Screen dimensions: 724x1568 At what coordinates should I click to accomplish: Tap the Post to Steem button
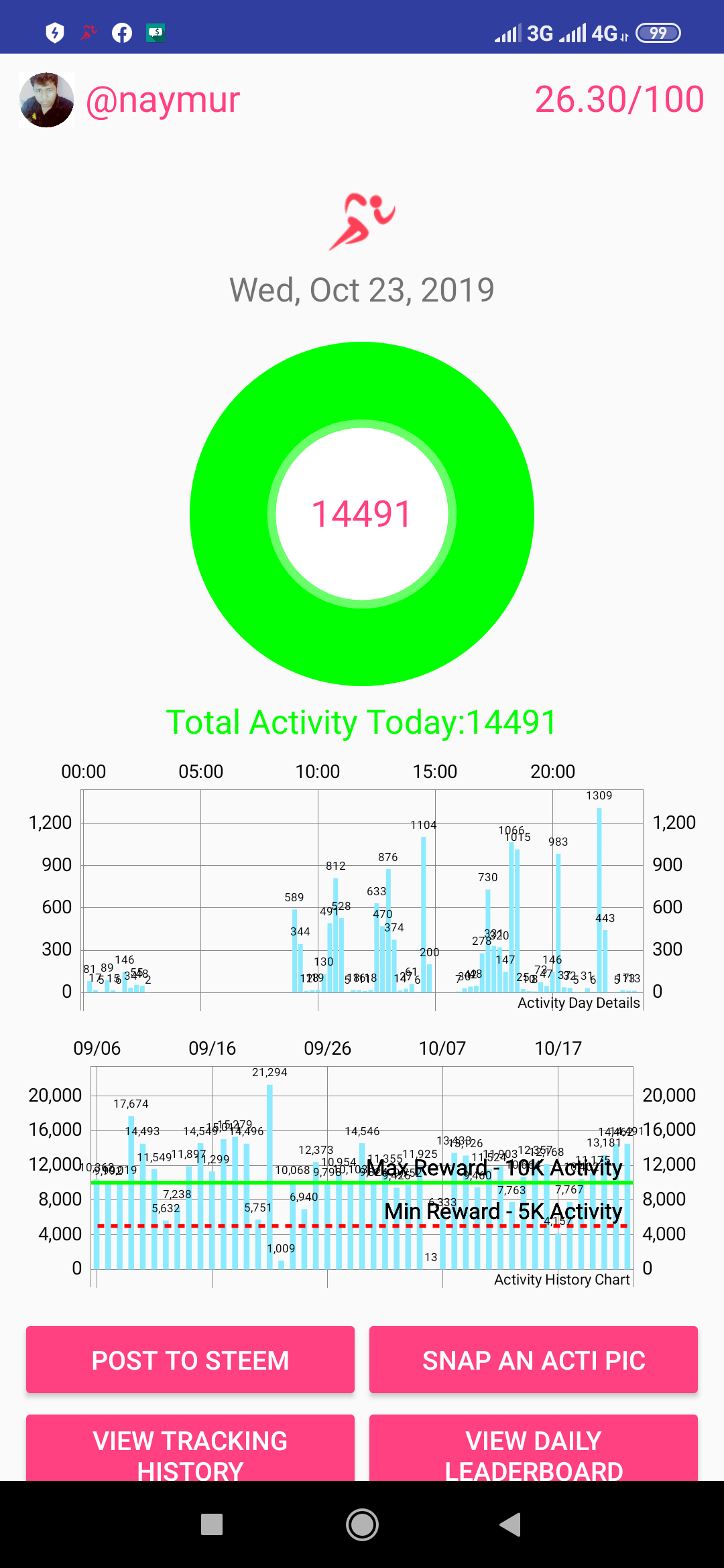(x=190, y=1360)
